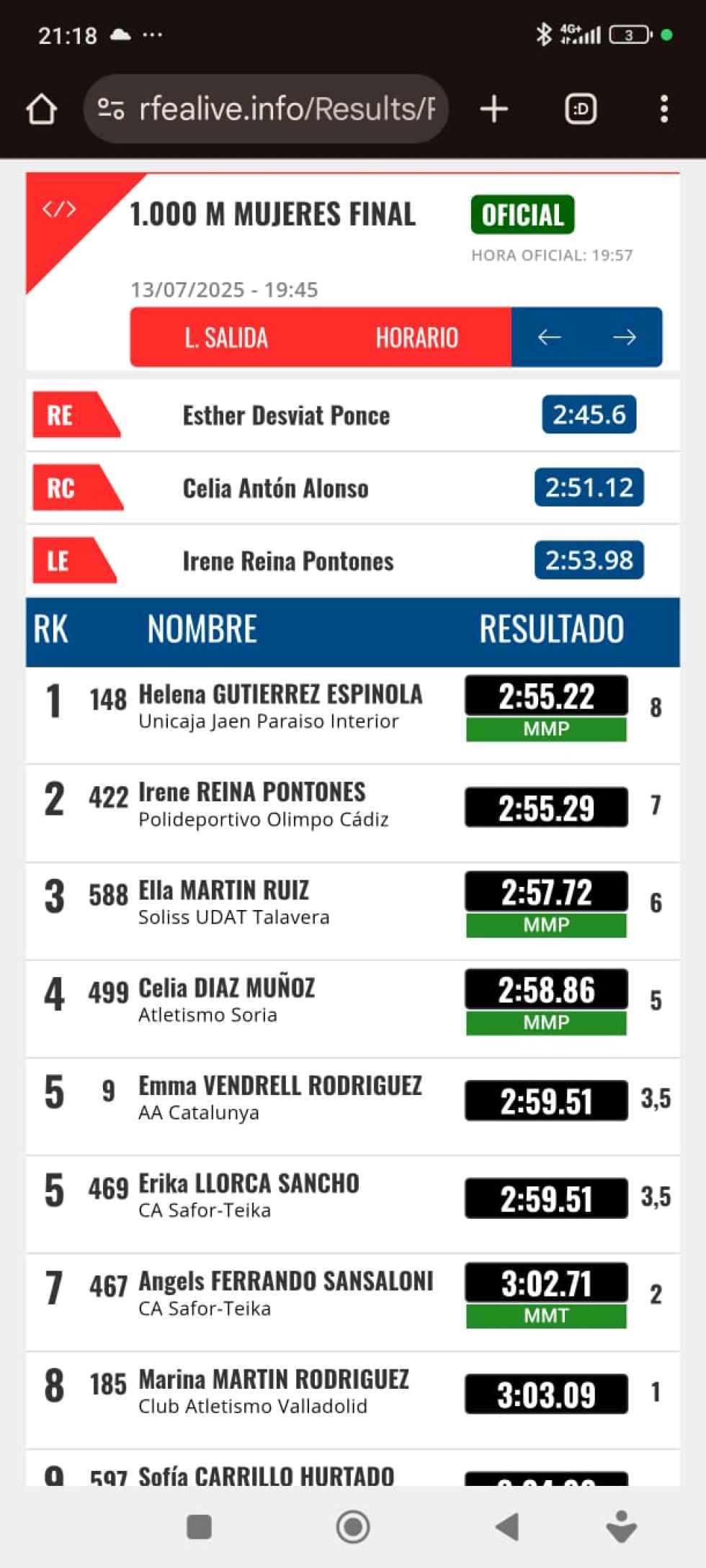This screenshot has width=706, height=1568.
Task: Open a new browser tab
Action: coord(494,109)
